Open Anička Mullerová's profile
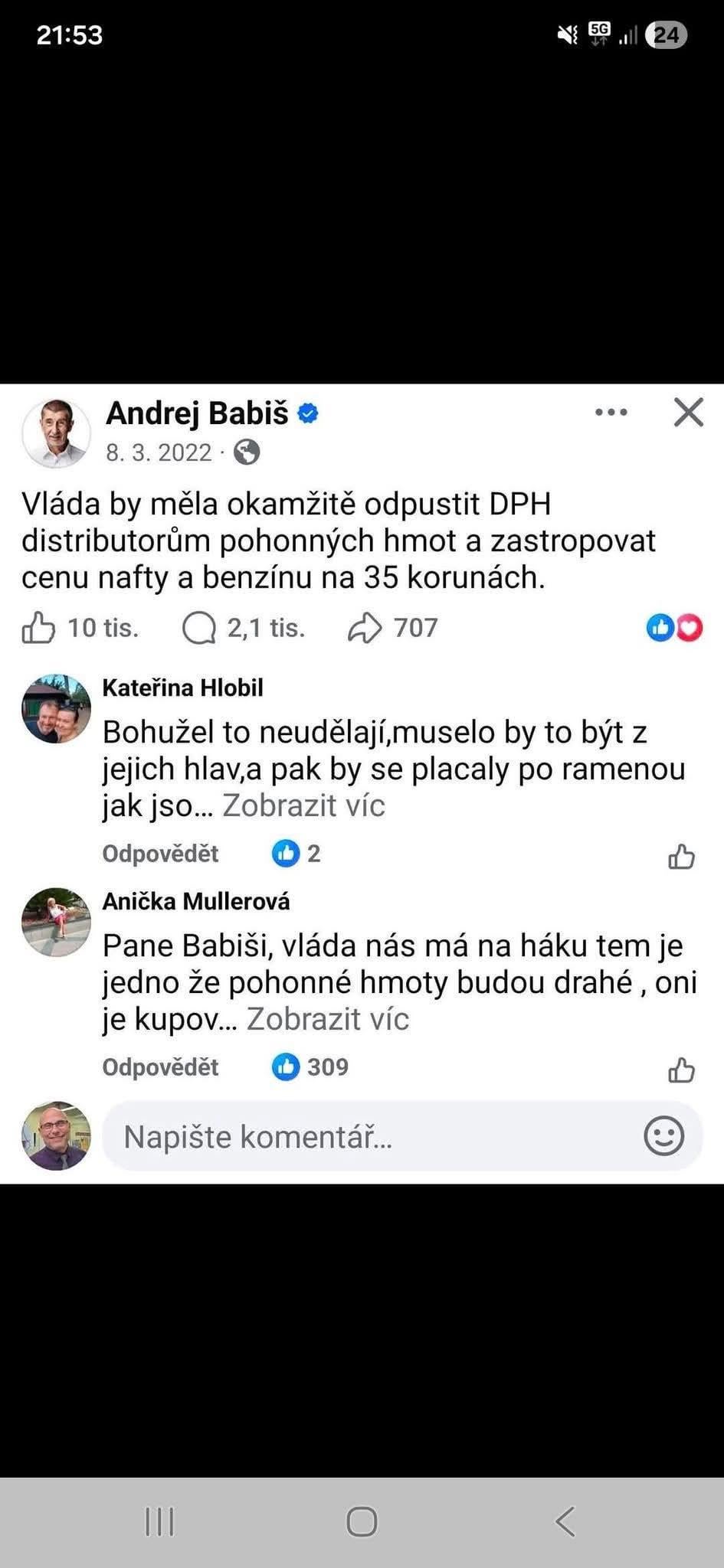 [196, 901]
